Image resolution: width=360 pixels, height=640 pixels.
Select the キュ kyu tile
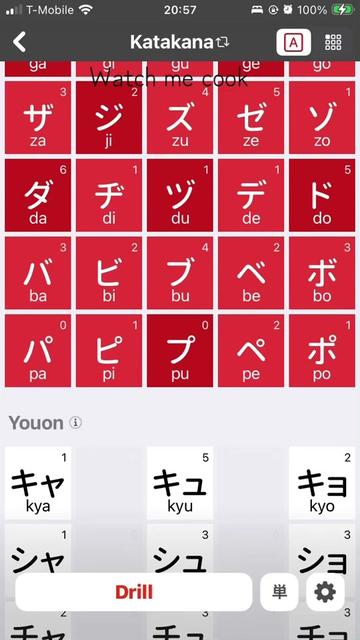click(180, 483)
